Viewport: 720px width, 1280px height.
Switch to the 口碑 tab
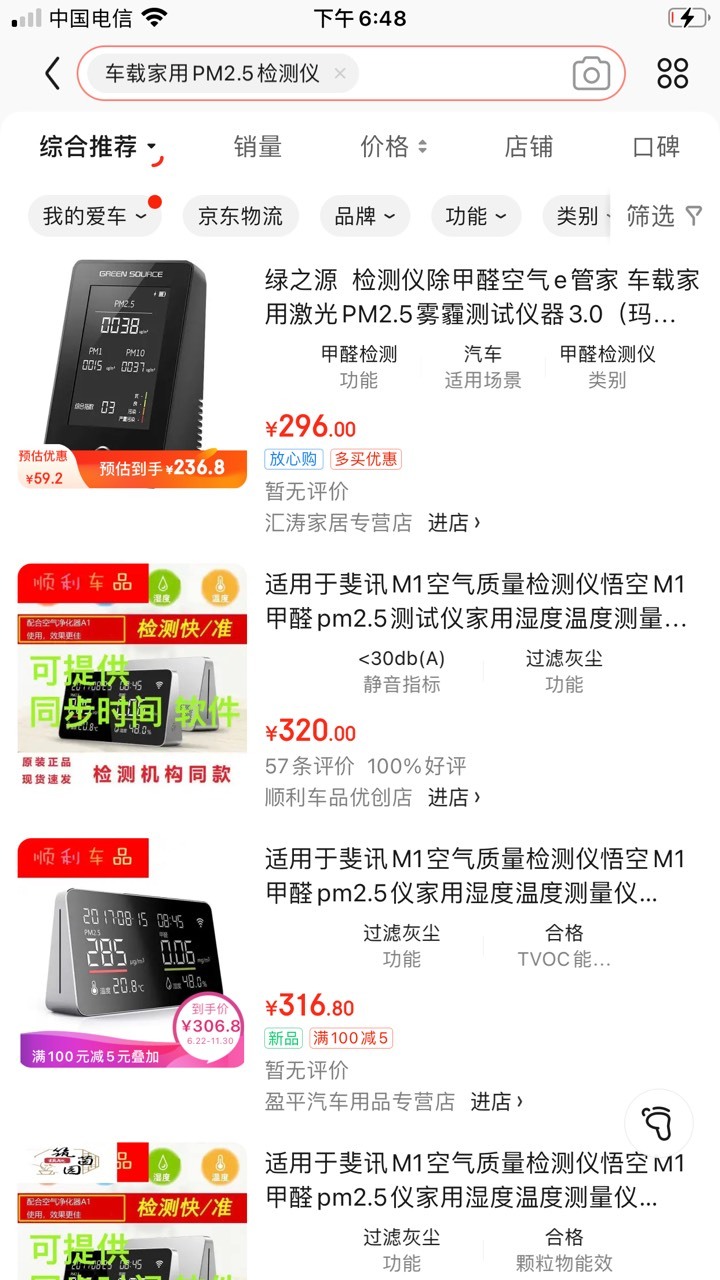click(657, 147)
